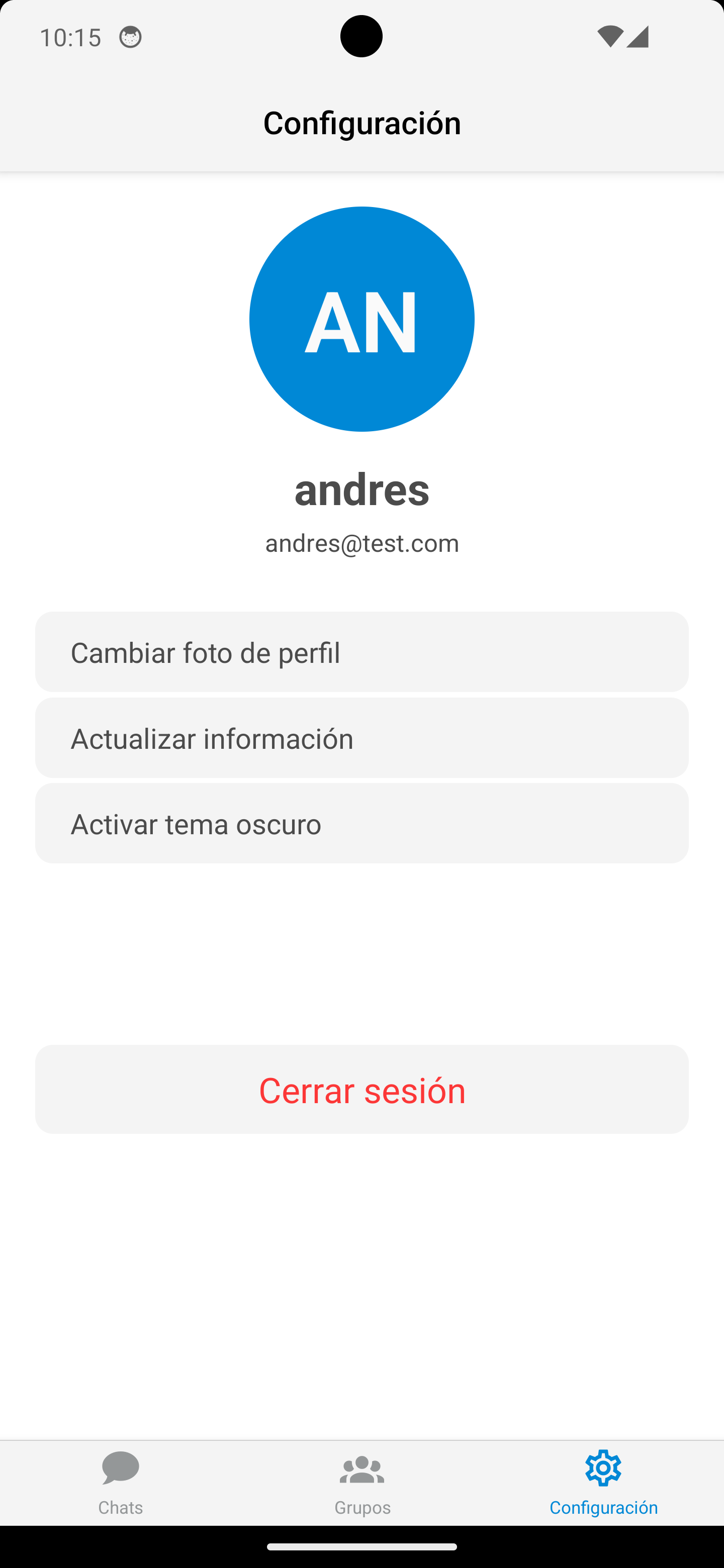
Task: Tap the red Cerrar sesión button
Action: (361, 1089)
